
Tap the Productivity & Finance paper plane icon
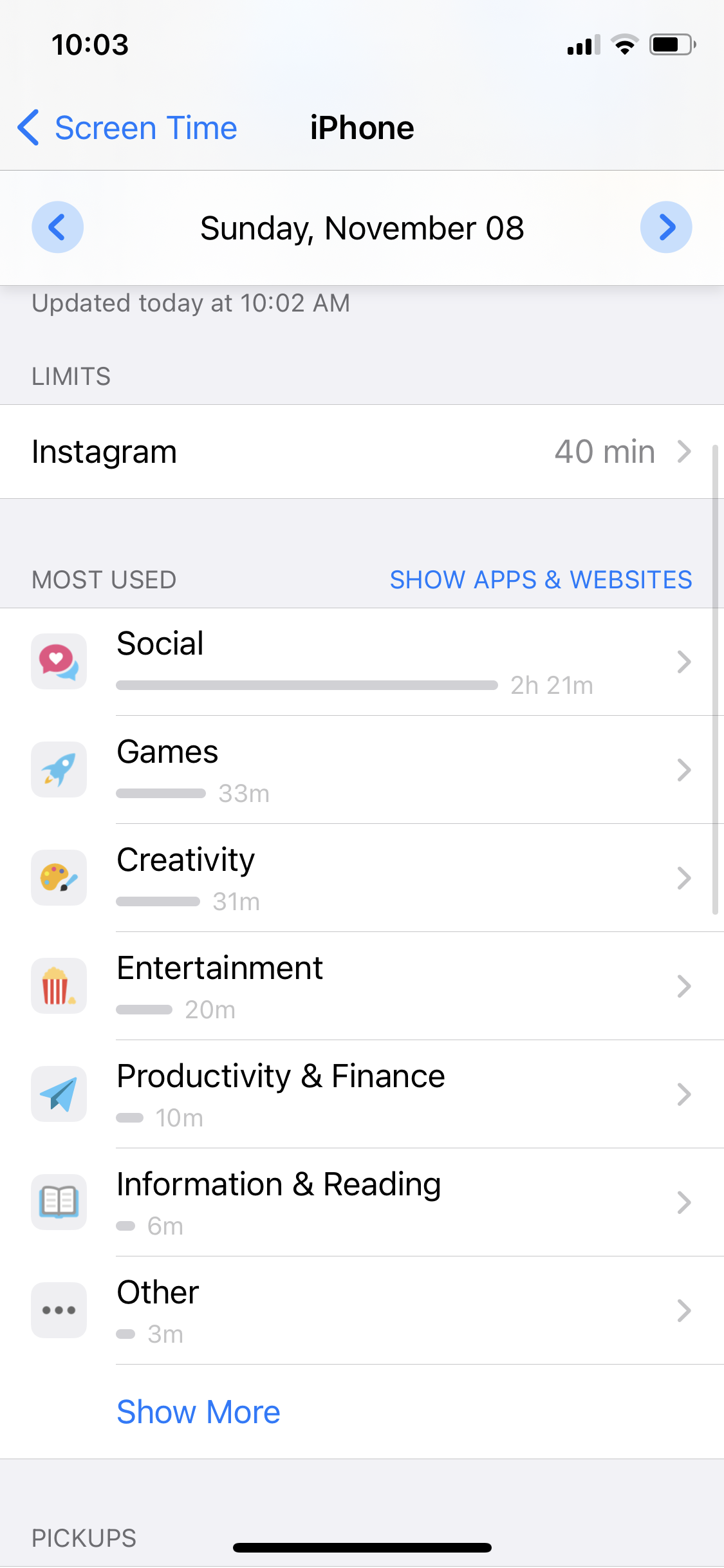[x=58, y=1093]
